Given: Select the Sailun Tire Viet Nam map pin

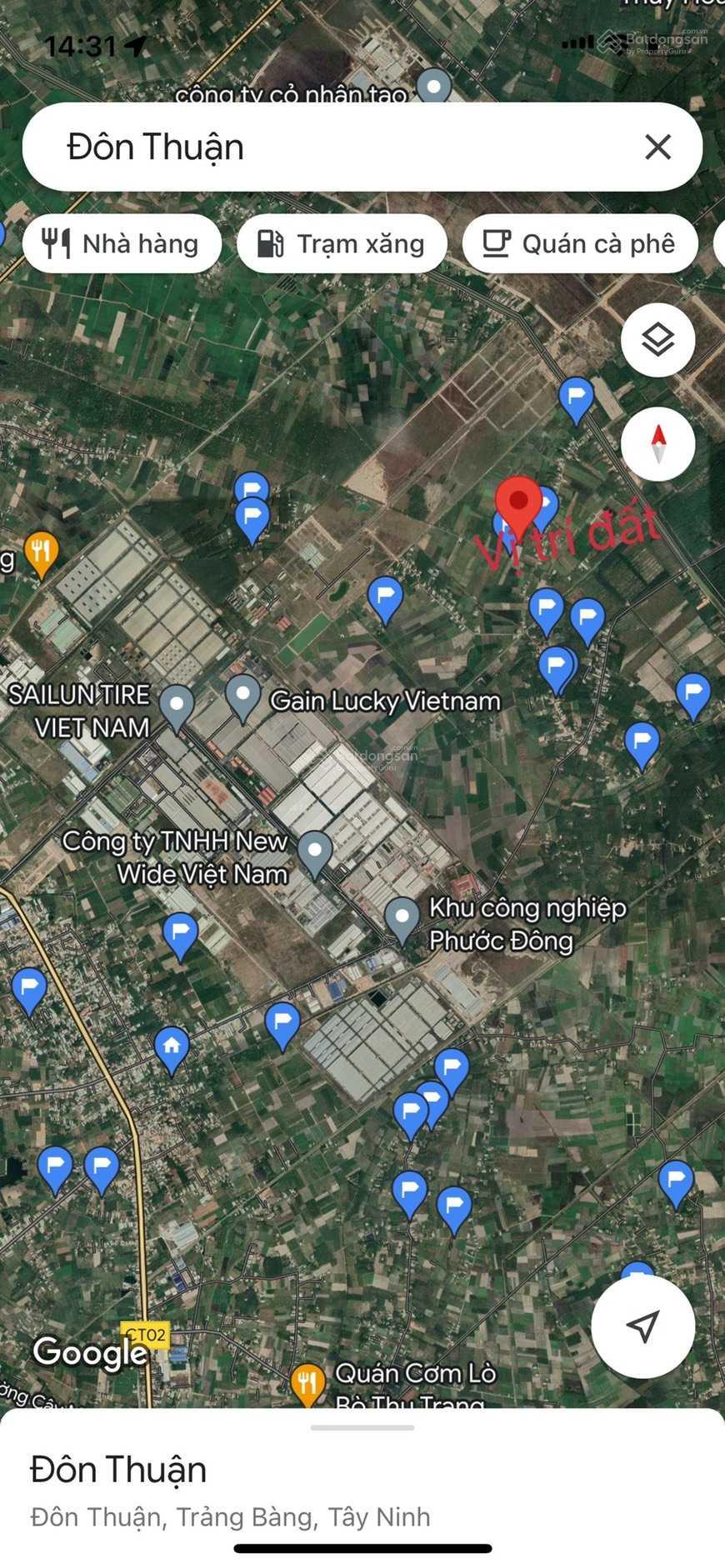Looking at the screenshot, I should (x=177, y=704).
